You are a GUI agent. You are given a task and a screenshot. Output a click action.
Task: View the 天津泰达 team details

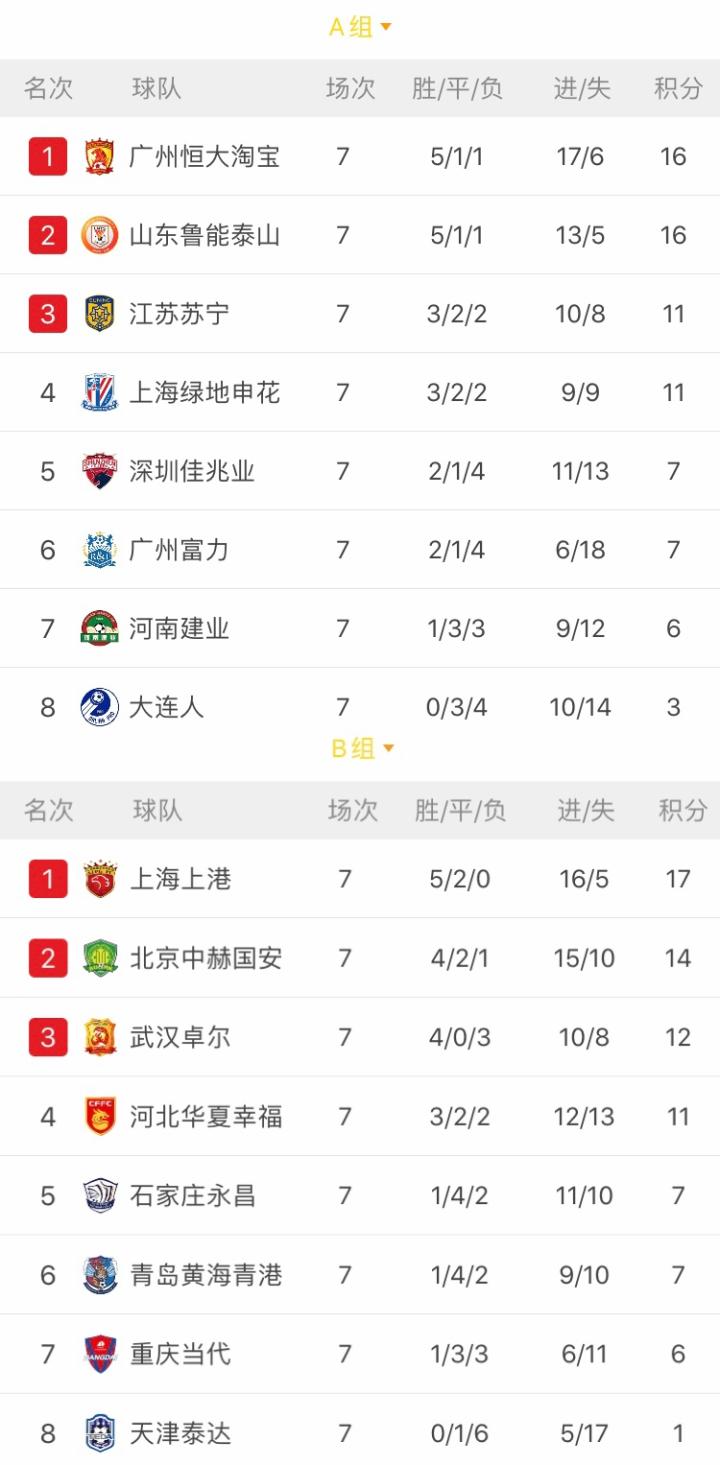(x=360, y=1430)
